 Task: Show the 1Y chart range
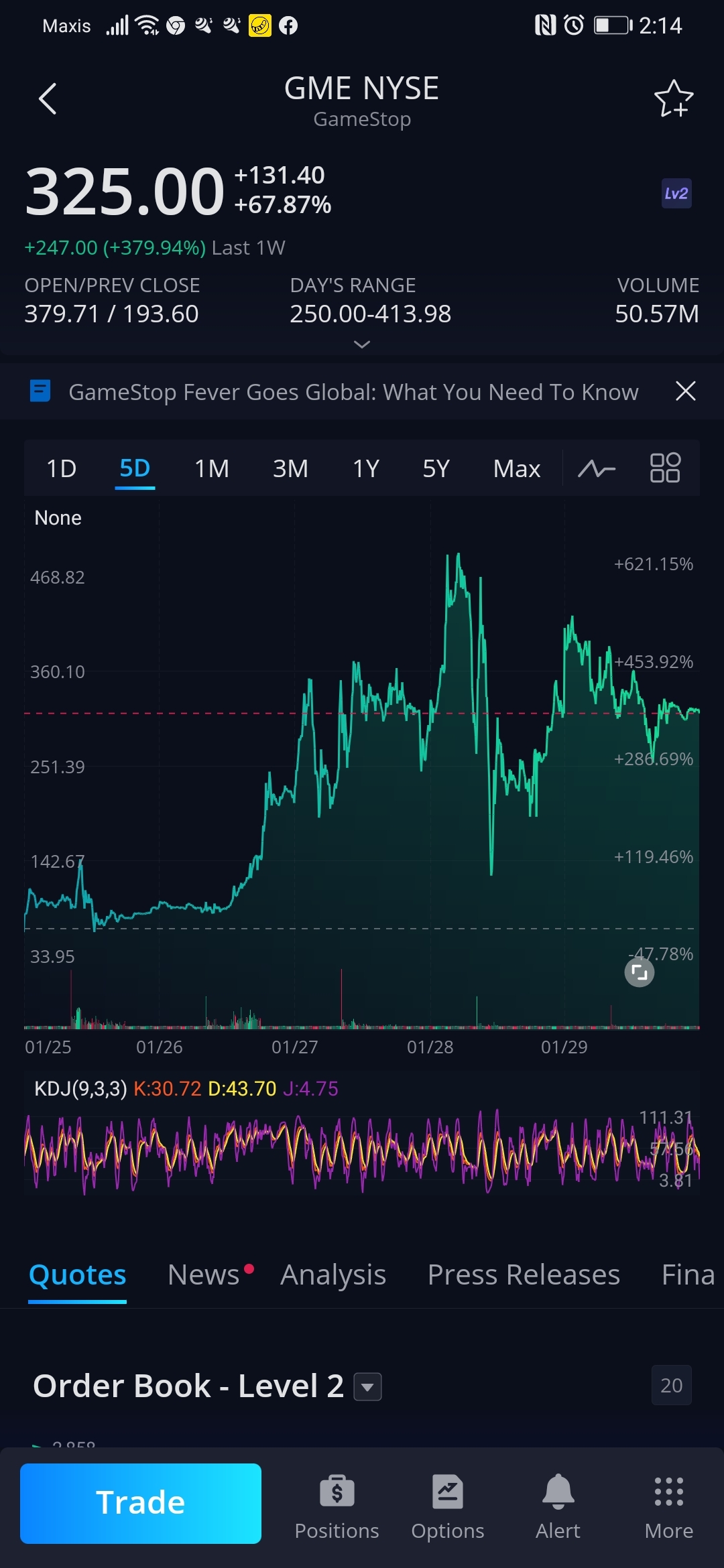click(x=366, y=468)
